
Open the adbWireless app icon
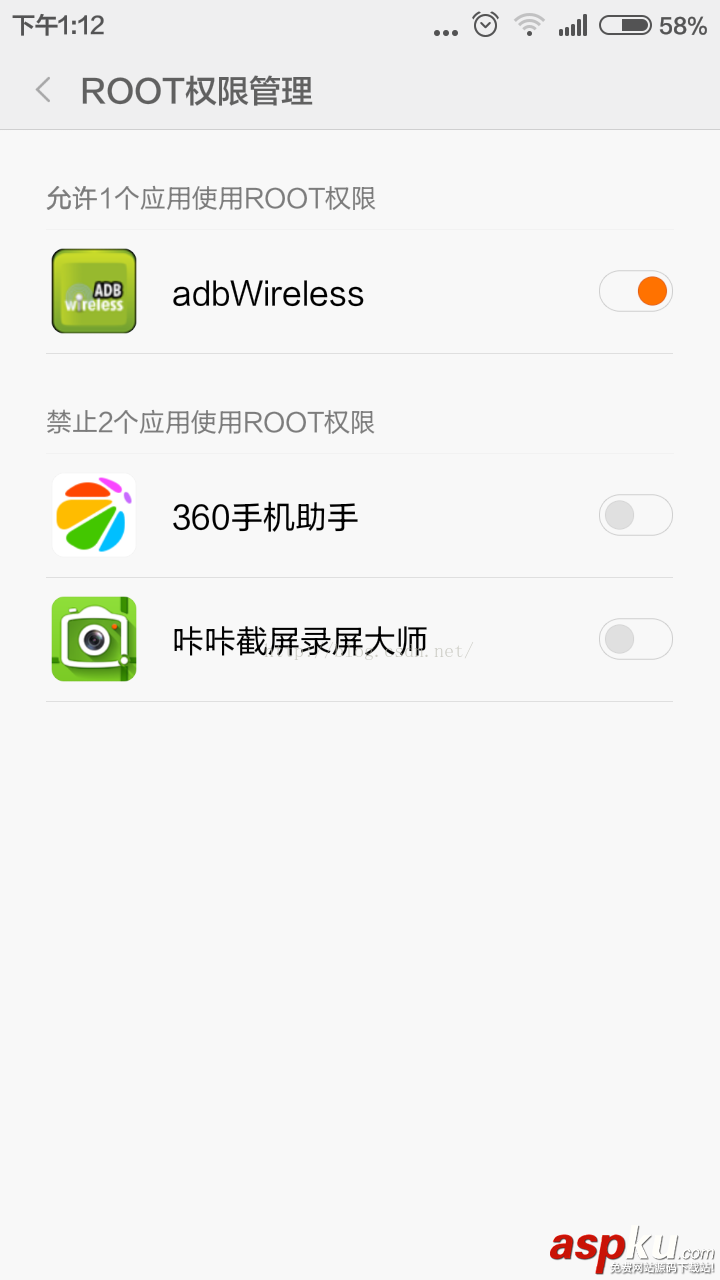(93, 291)
